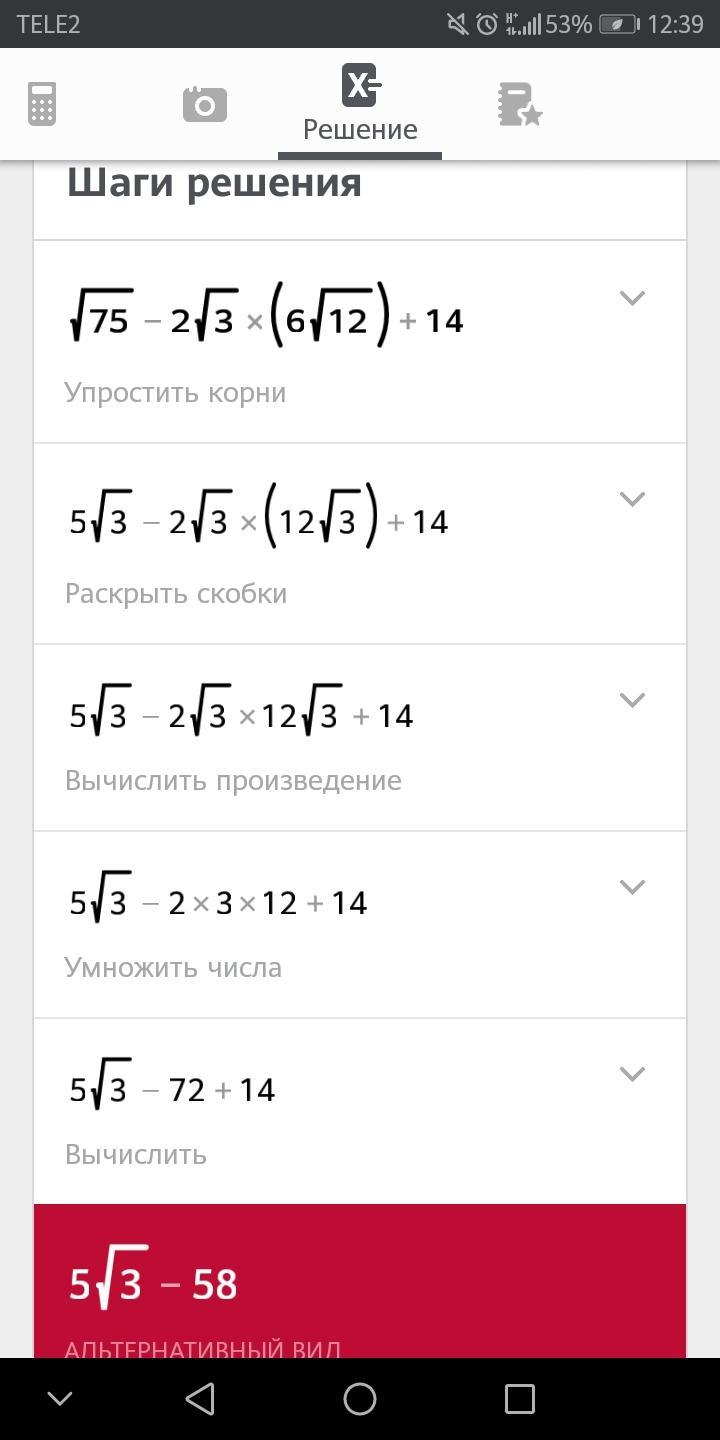The width and height of the screenshot is (720, 1440).
Task: Expand the Раскрыть скобки step
Action: click(632, 499)
